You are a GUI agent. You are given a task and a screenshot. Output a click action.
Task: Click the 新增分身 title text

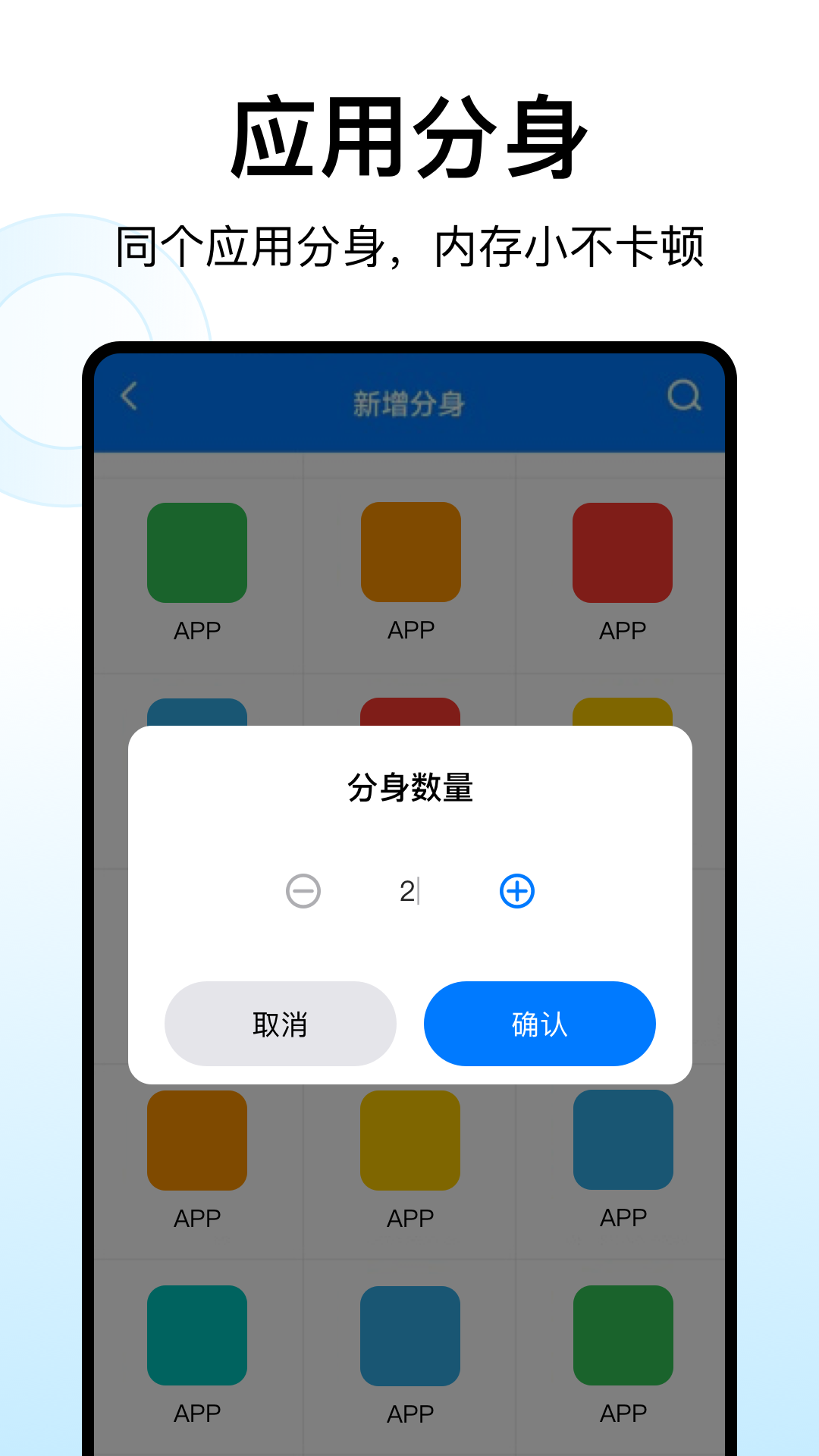coord(410,402)
